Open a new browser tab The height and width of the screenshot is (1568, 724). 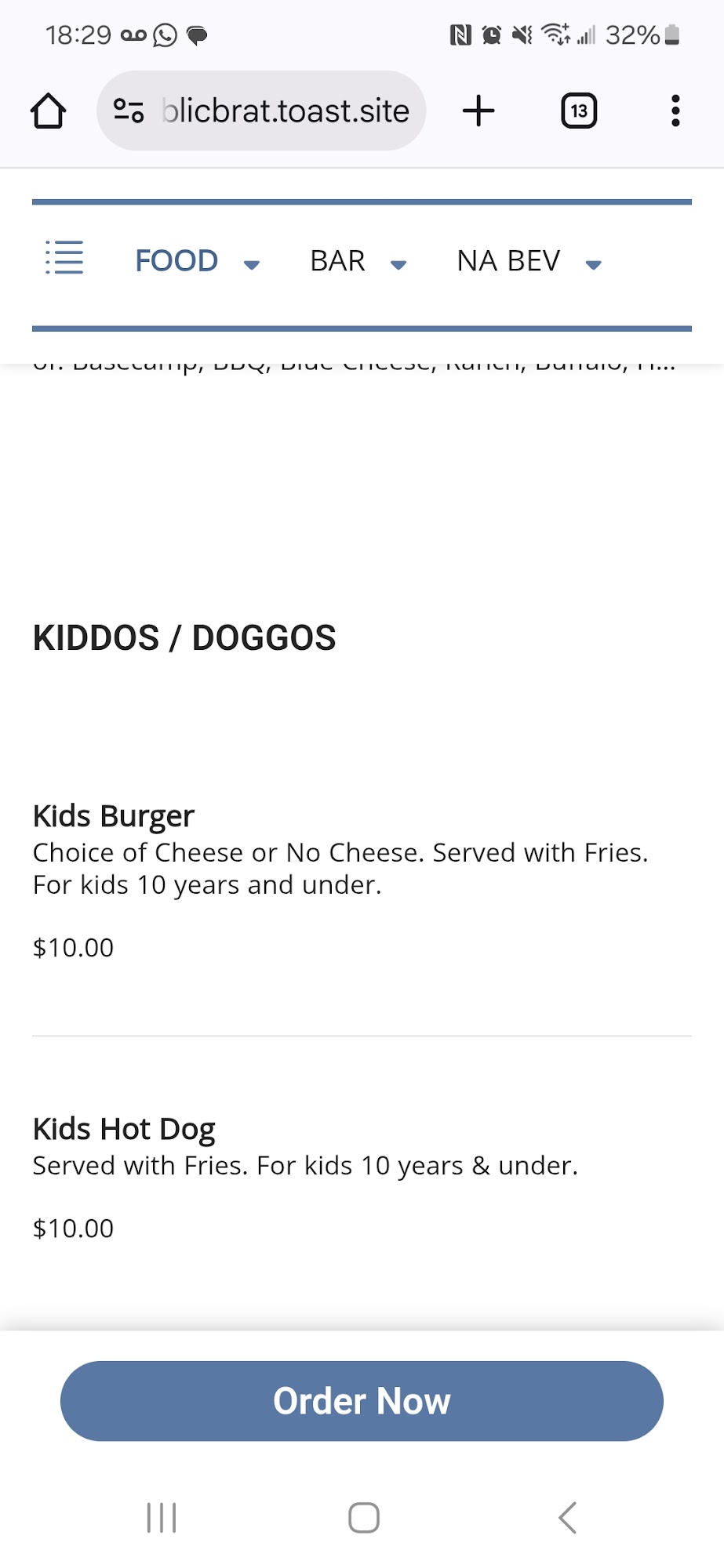point(478,111)
